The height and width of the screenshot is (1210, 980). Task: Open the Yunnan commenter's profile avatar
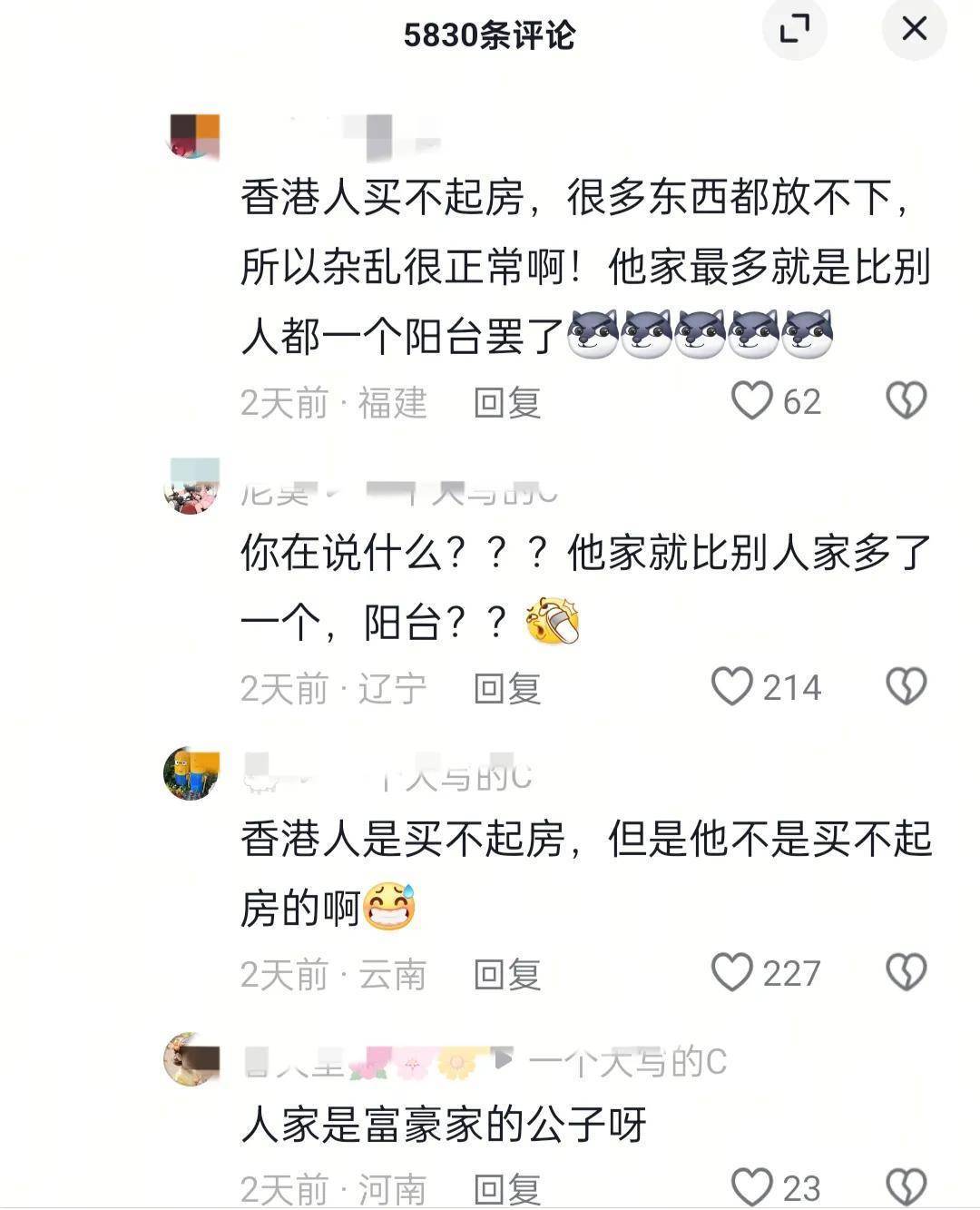[191, 774]
